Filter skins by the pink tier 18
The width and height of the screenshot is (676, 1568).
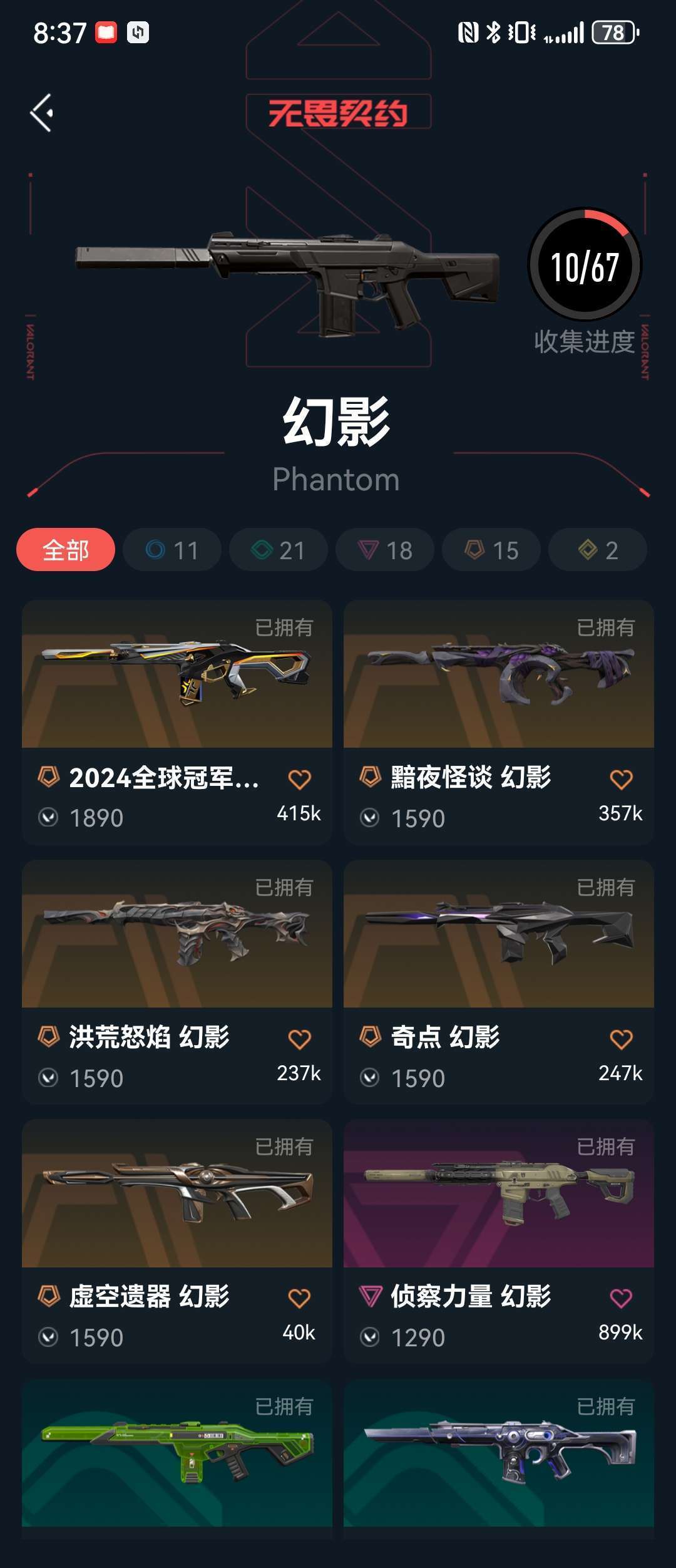point(385,550)
